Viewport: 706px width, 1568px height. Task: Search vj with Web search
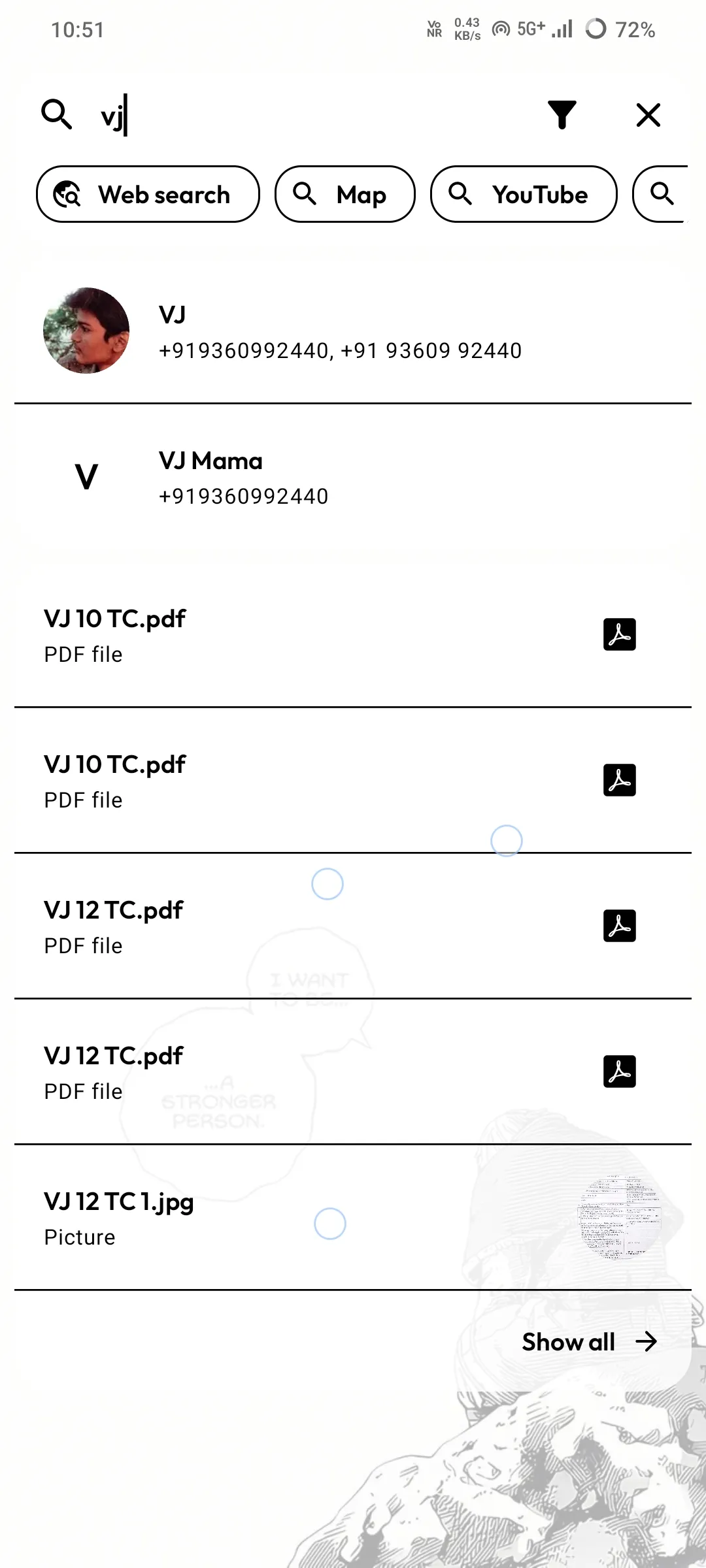(148, 195)
